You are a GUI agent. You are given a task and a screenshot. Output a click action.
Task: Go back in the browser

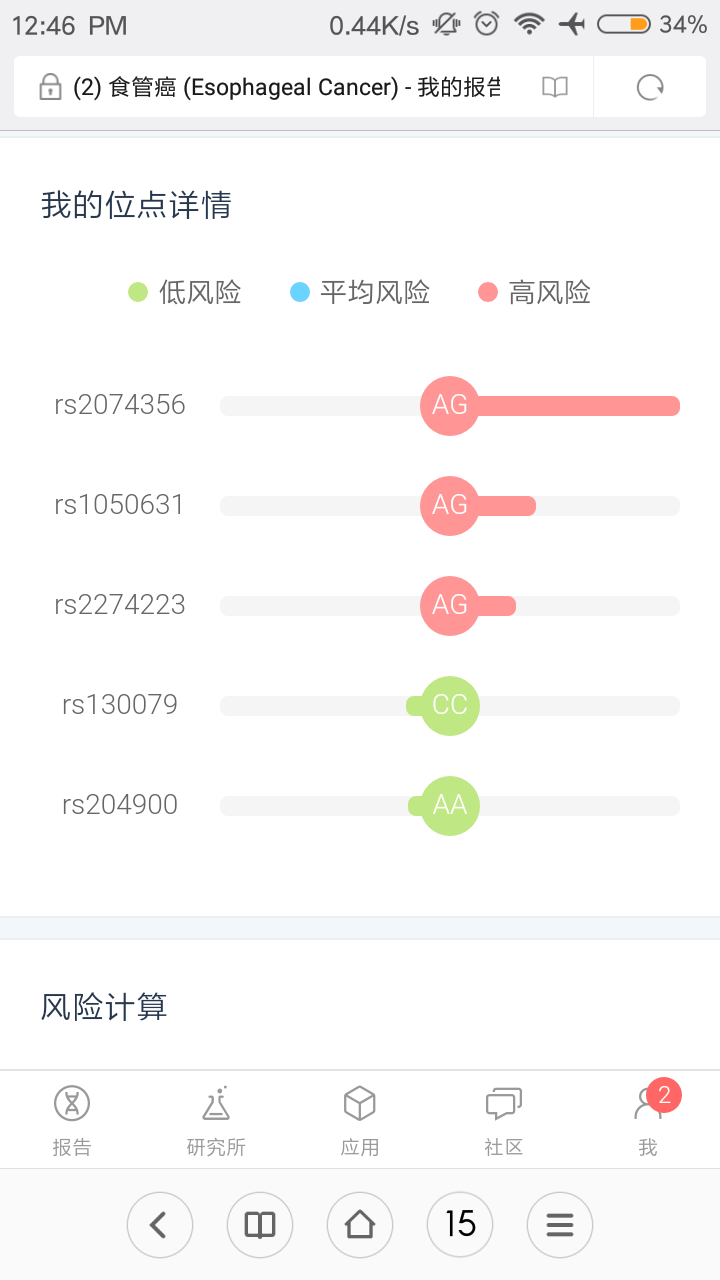(160, 1224)
